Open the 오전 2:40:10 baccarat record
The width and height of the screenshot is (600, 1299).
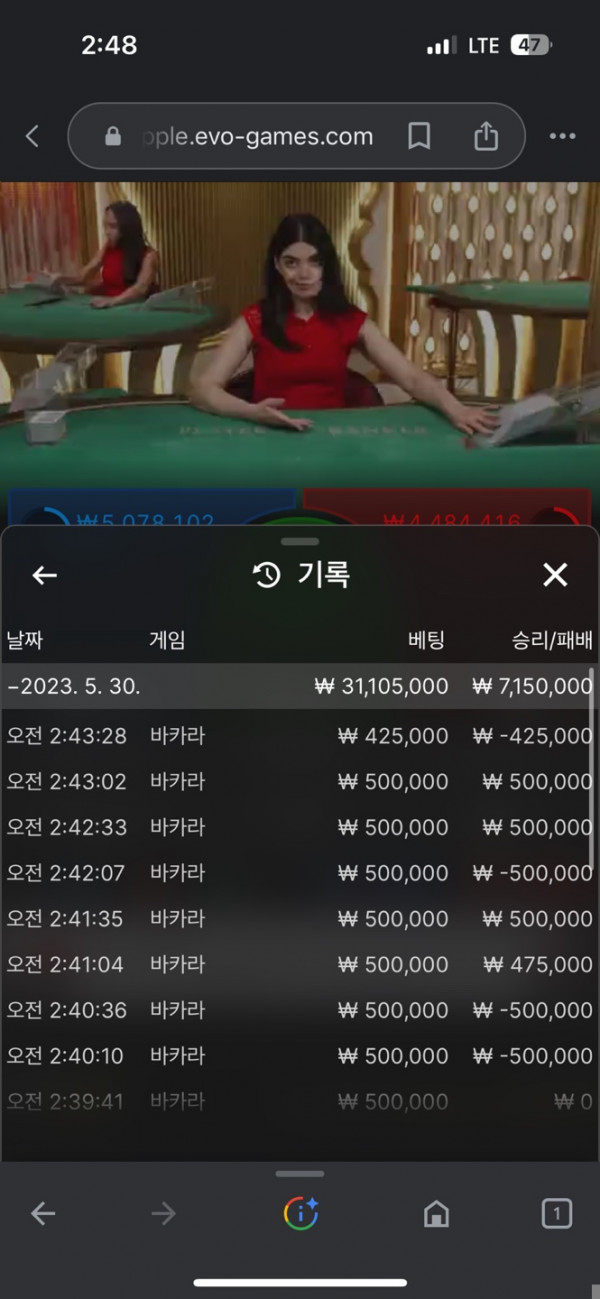click(x=298, y=1056)
